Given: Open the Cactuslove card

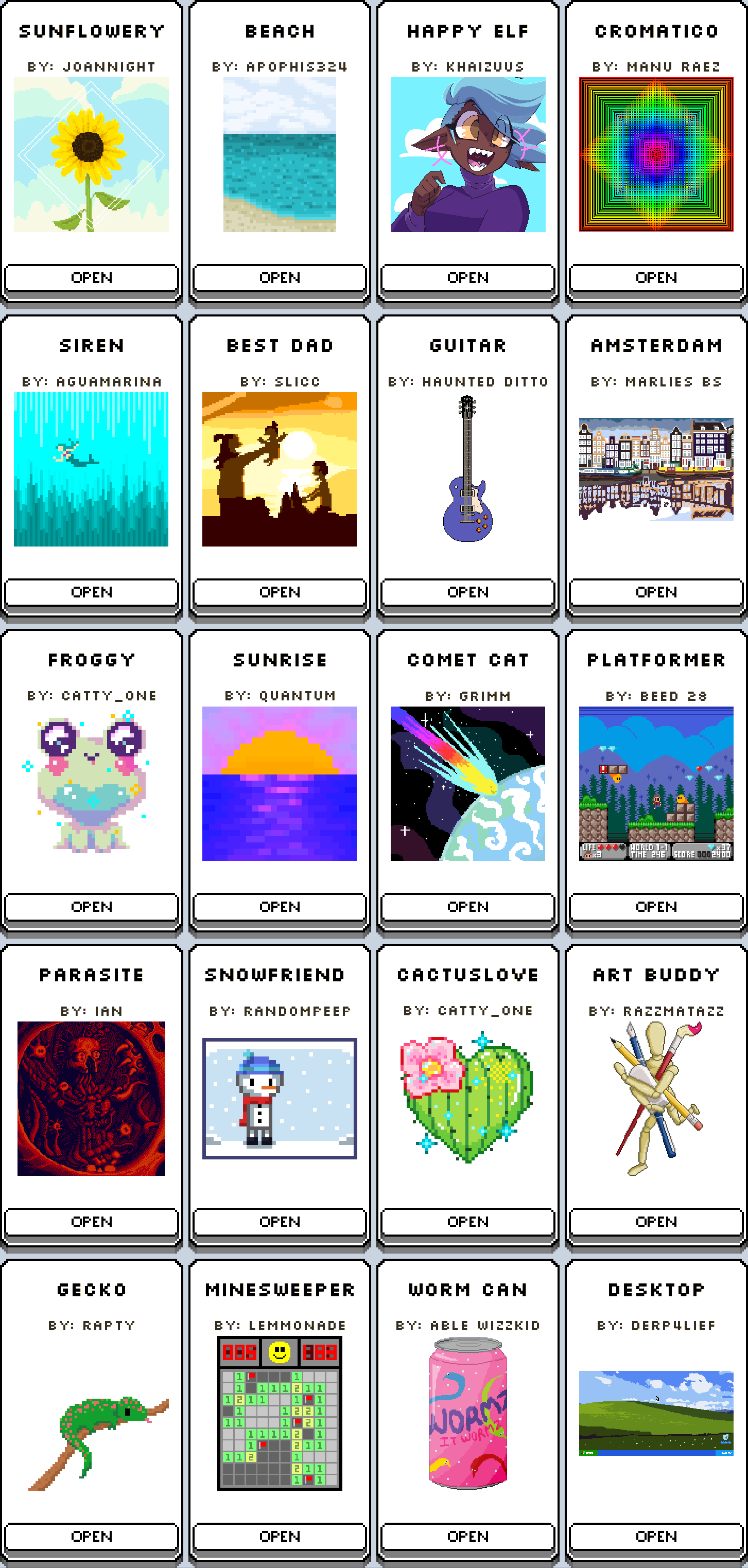Looking at the screenshot, I should 468,1222.
